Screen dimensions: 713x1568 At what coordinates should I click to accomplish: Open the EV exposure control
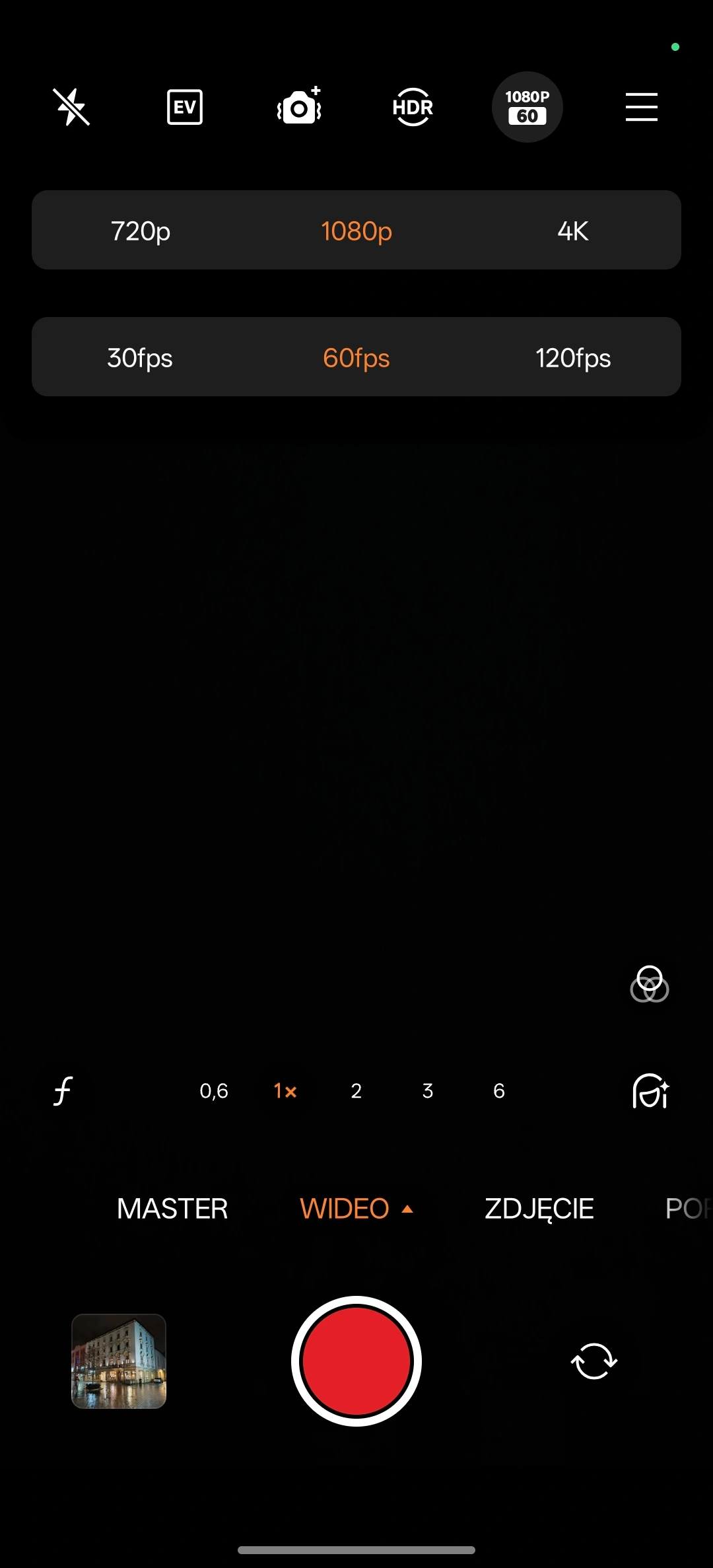tap(185, 107)
